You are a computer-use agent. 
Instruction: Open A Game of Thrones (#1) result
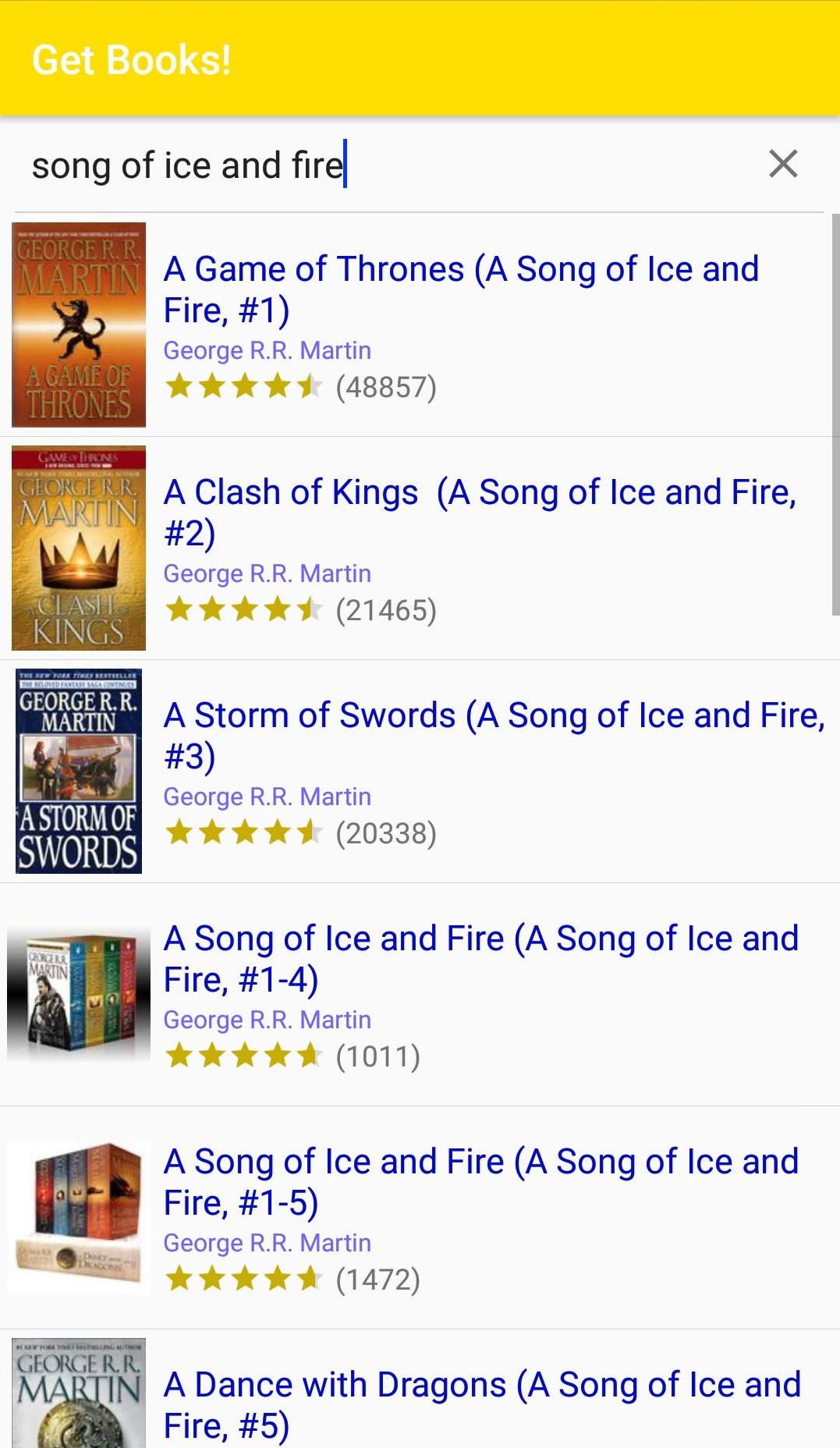(x=460, y=289)
